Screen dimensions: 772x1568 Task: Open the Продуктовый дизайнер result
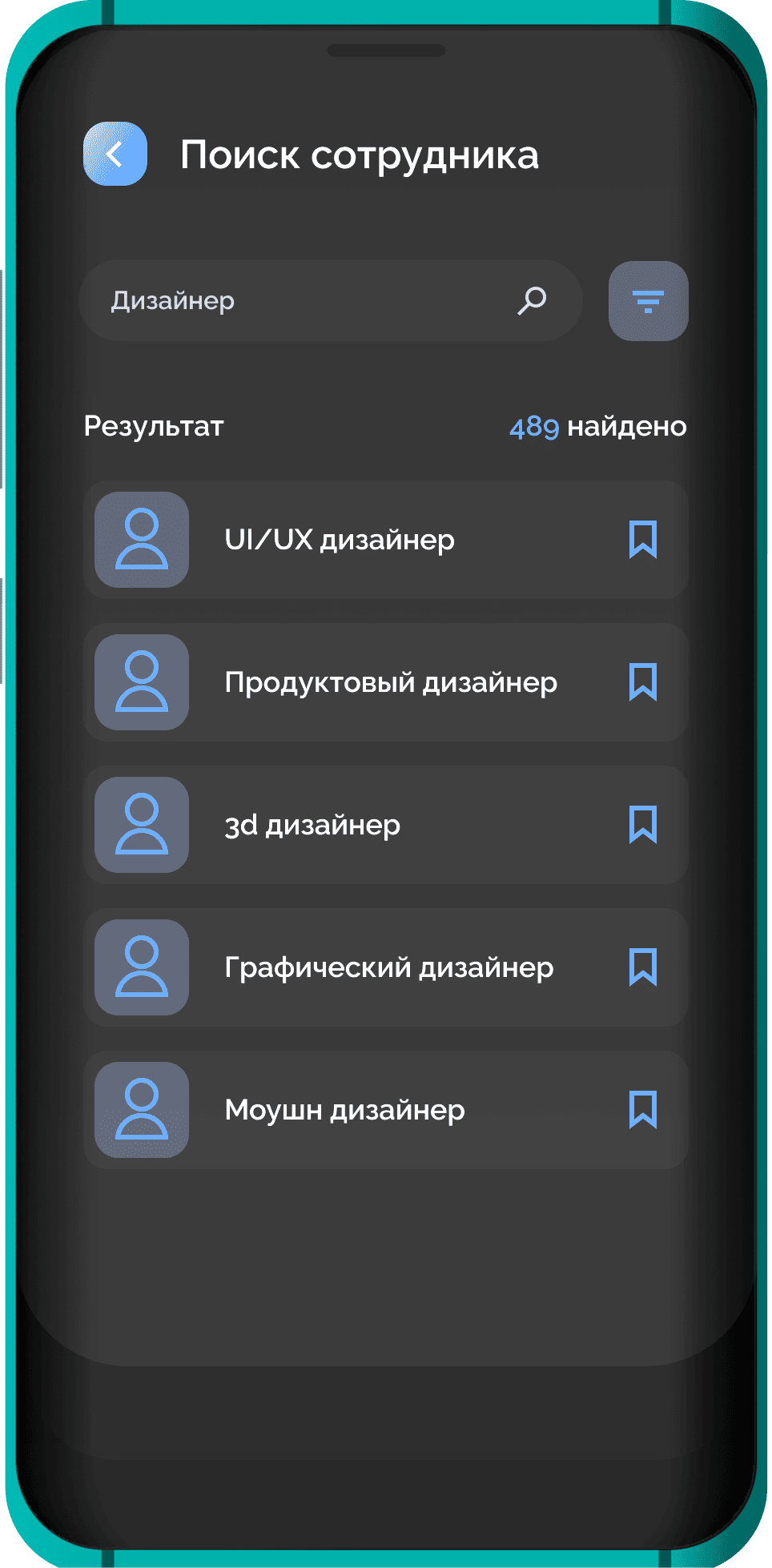pyautogui.click(x=386, y=682)
